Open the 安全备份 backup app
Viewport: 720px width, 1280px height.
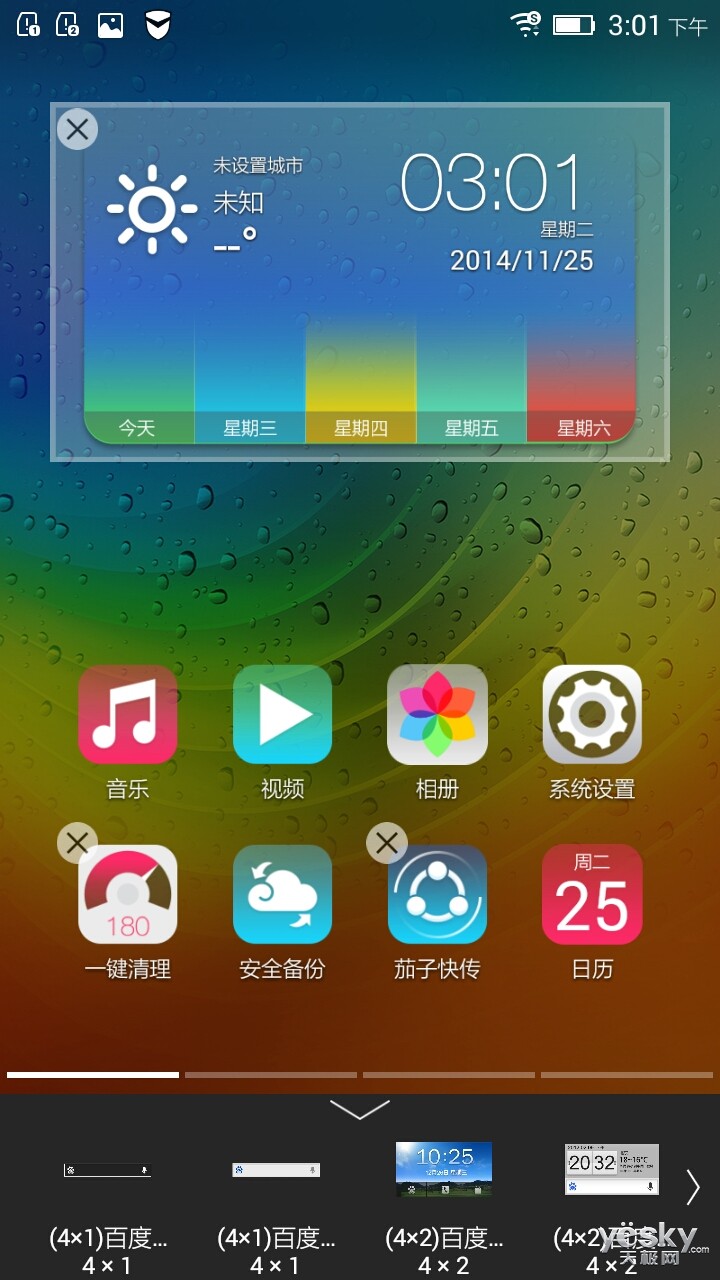click(x=282, y=895)
